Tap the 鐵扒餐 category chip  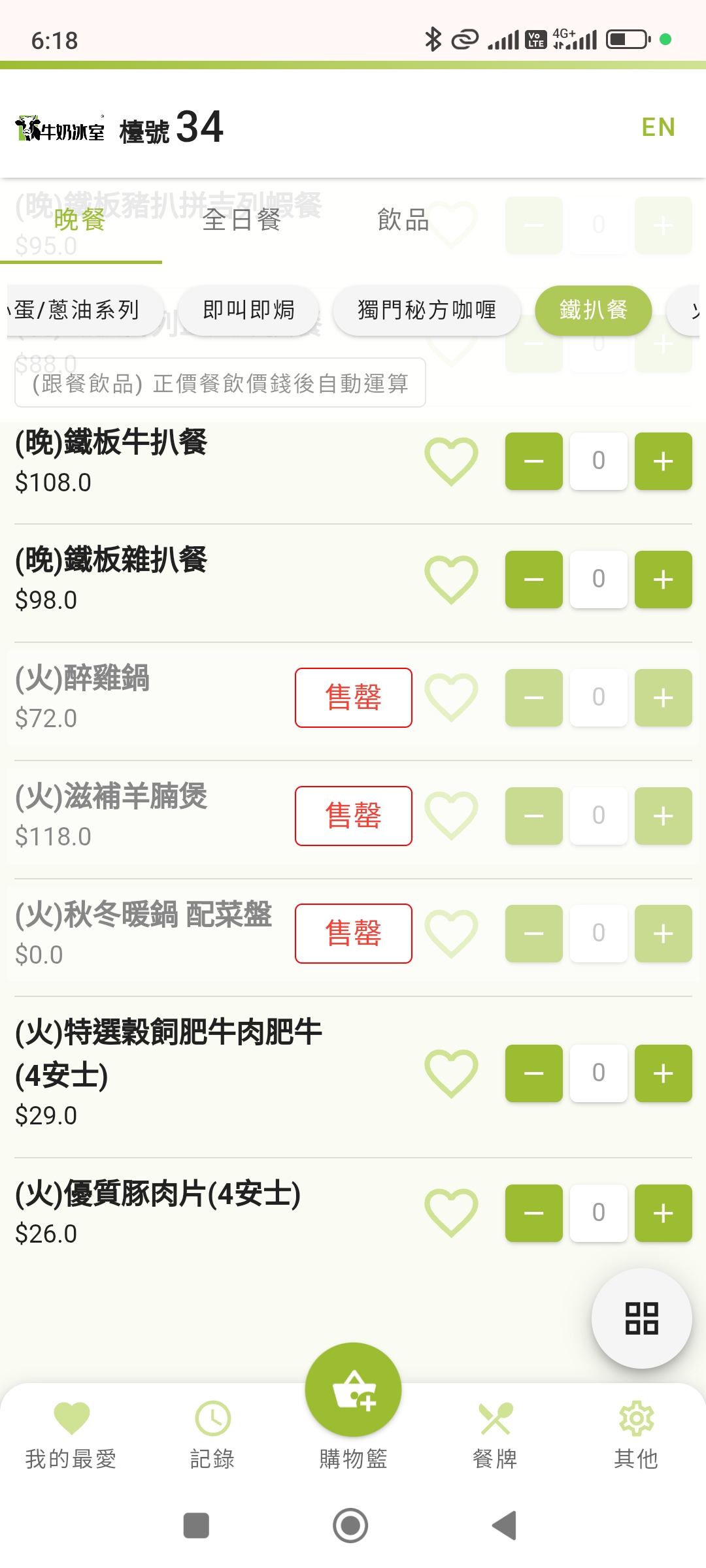[594, 310]
